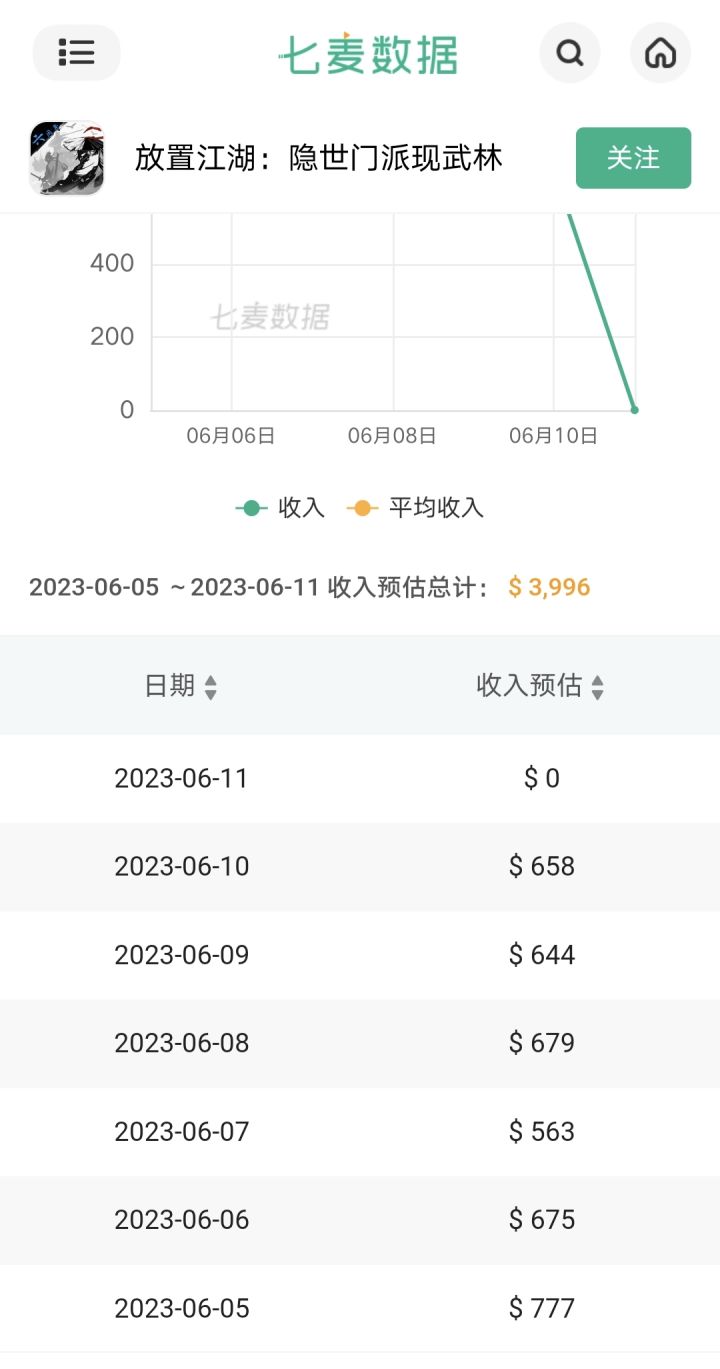This screenshot has height=1369, width=720.
Task: Go to the home page icon
Action: tap(660, 52)
